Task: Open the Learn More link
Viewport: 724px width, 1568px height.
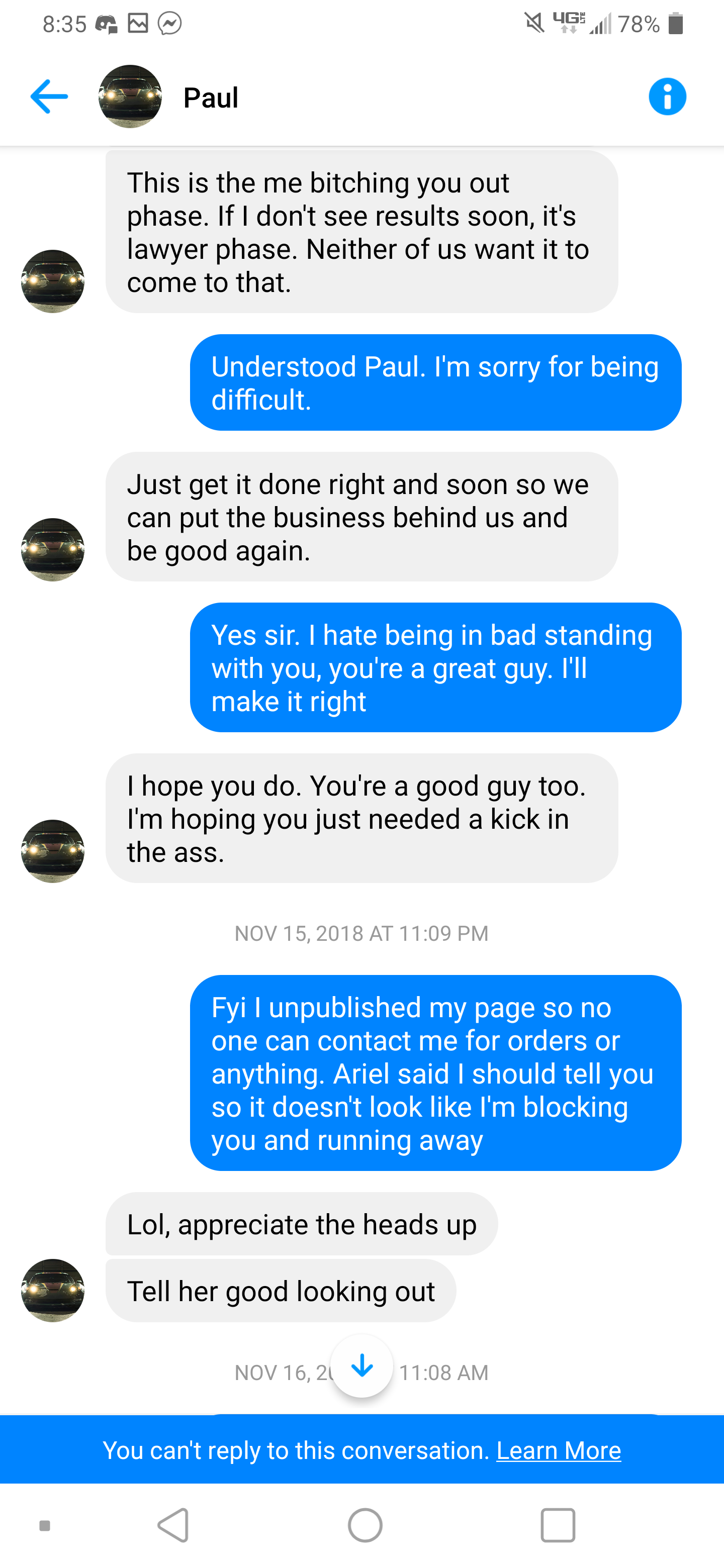Action: pyautogui.click(x=559, y=1450)
